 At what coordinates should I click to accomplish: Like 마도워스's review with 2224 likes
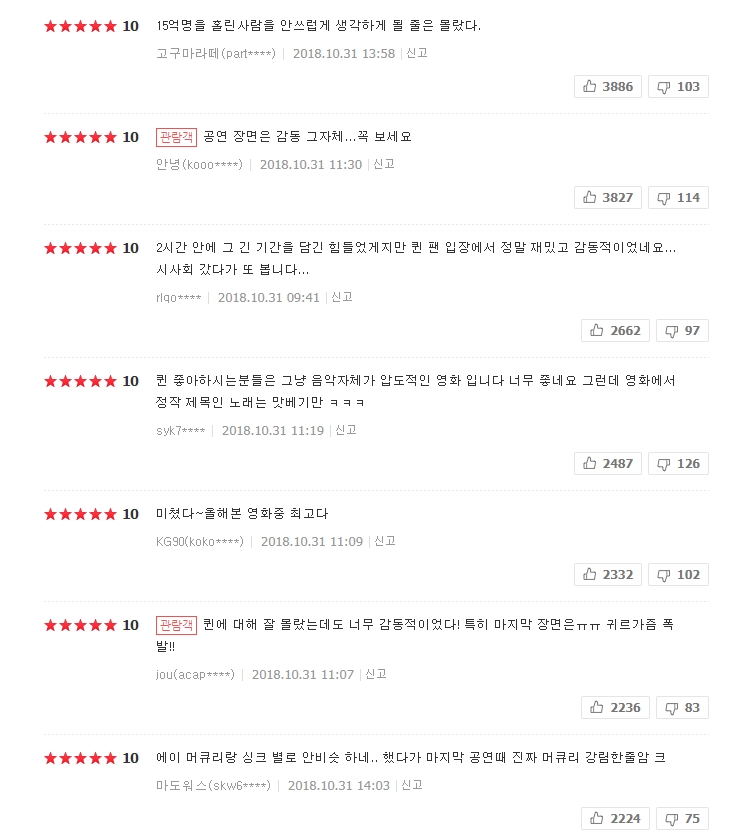(x=615, y=819)
